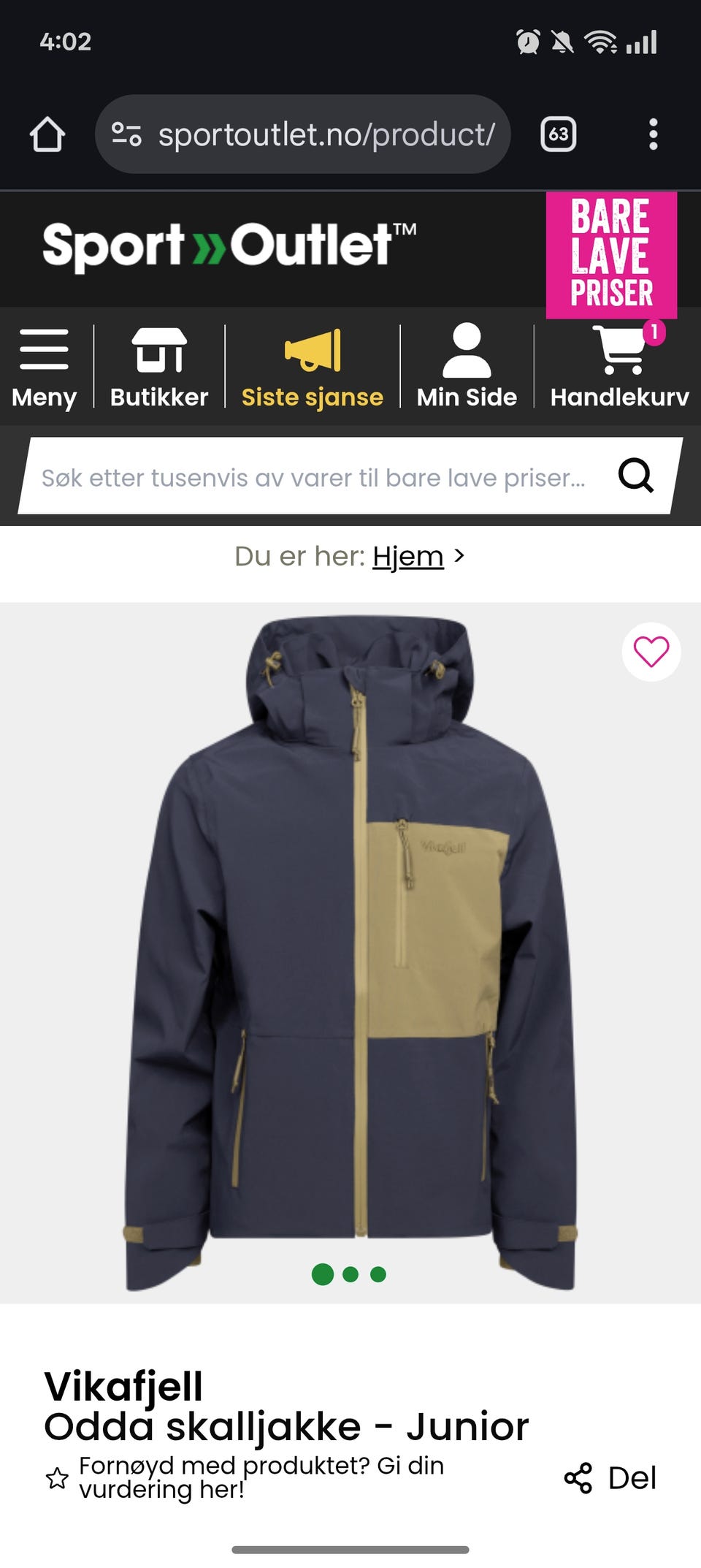
Task: Open the tab switcher showing 63 tabs
Action: [558, 134]
